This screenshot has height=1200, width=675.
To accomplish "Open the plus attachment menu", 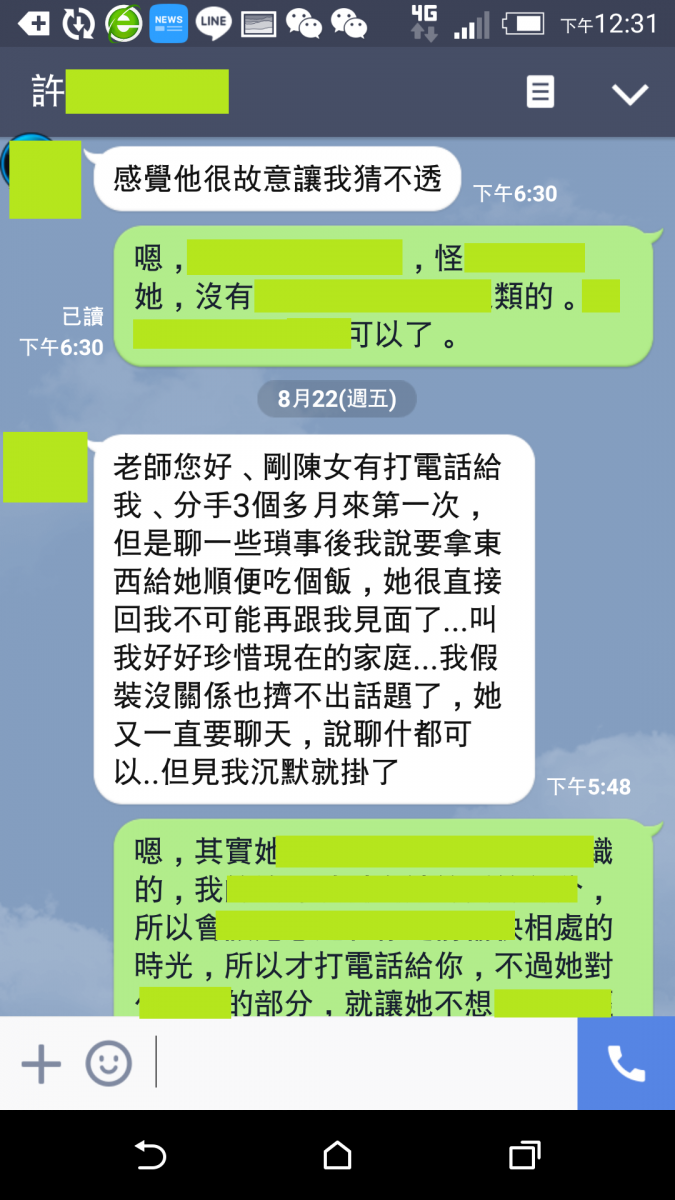I will click(x=41, y=1064).
